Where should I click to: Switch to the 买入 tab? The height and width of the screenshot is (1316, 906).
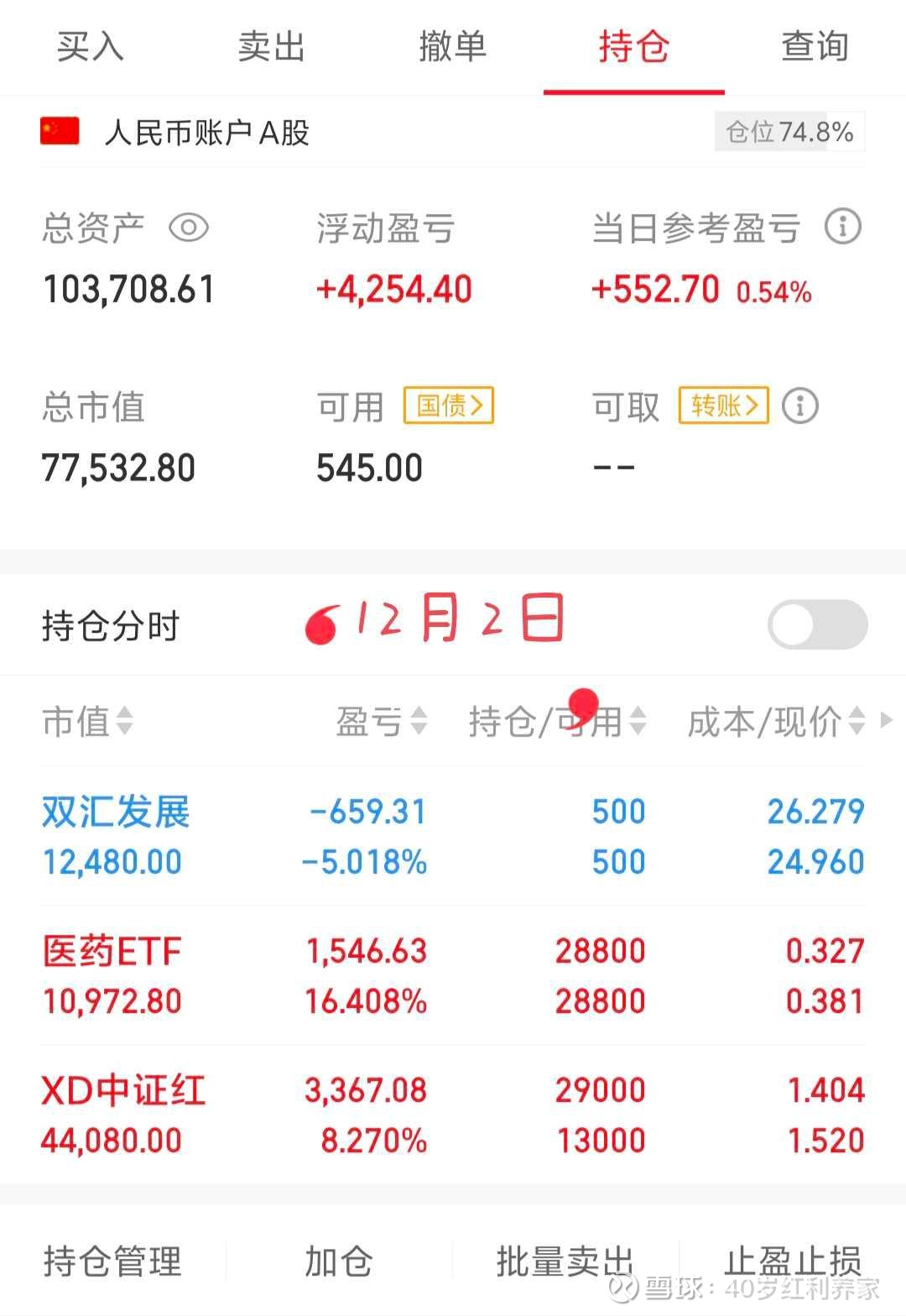90,48
